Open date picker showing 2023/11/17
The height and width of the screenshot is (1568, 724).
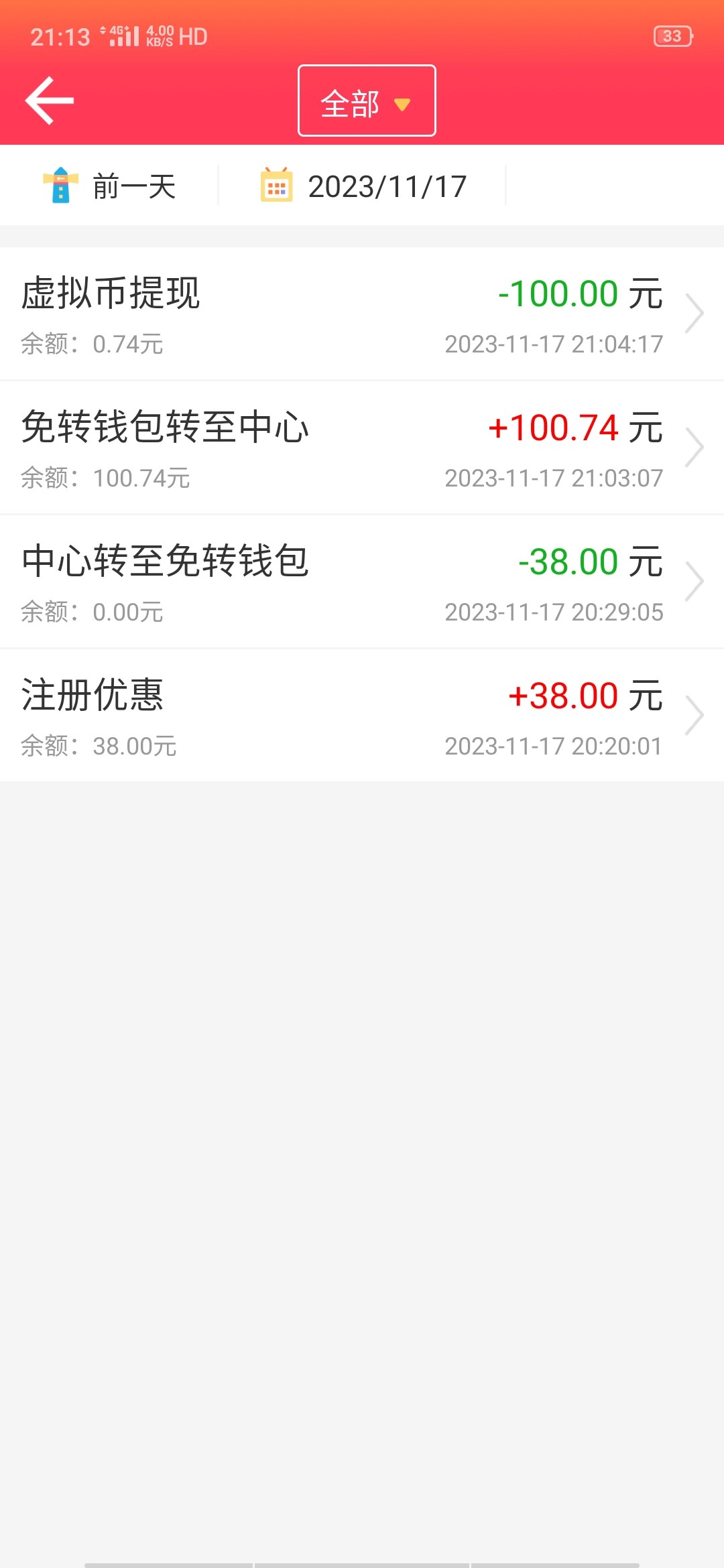[x=363, y=186]
